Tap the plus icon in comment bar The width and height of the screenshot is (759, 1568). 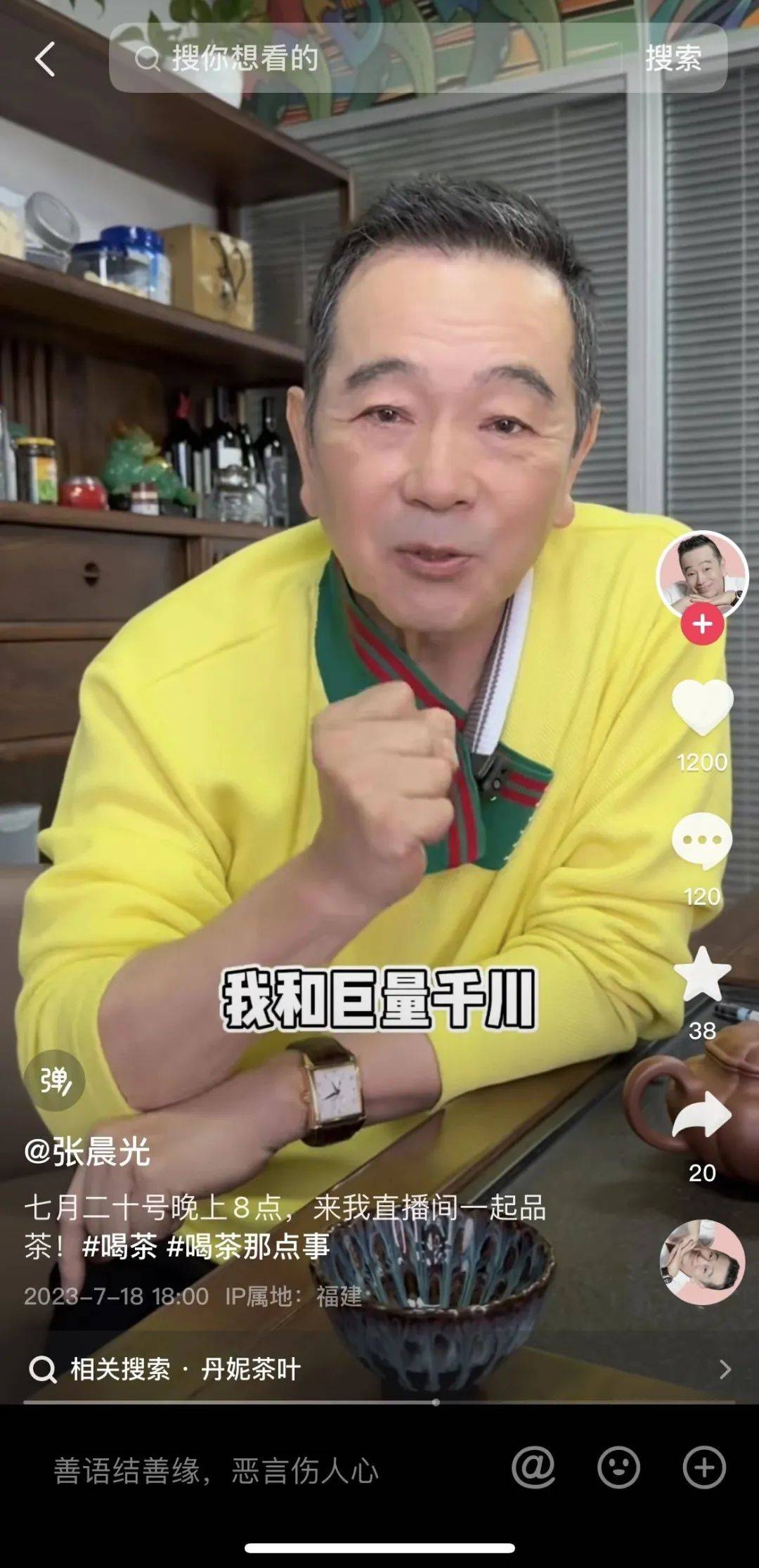[x=704, y=1467]
